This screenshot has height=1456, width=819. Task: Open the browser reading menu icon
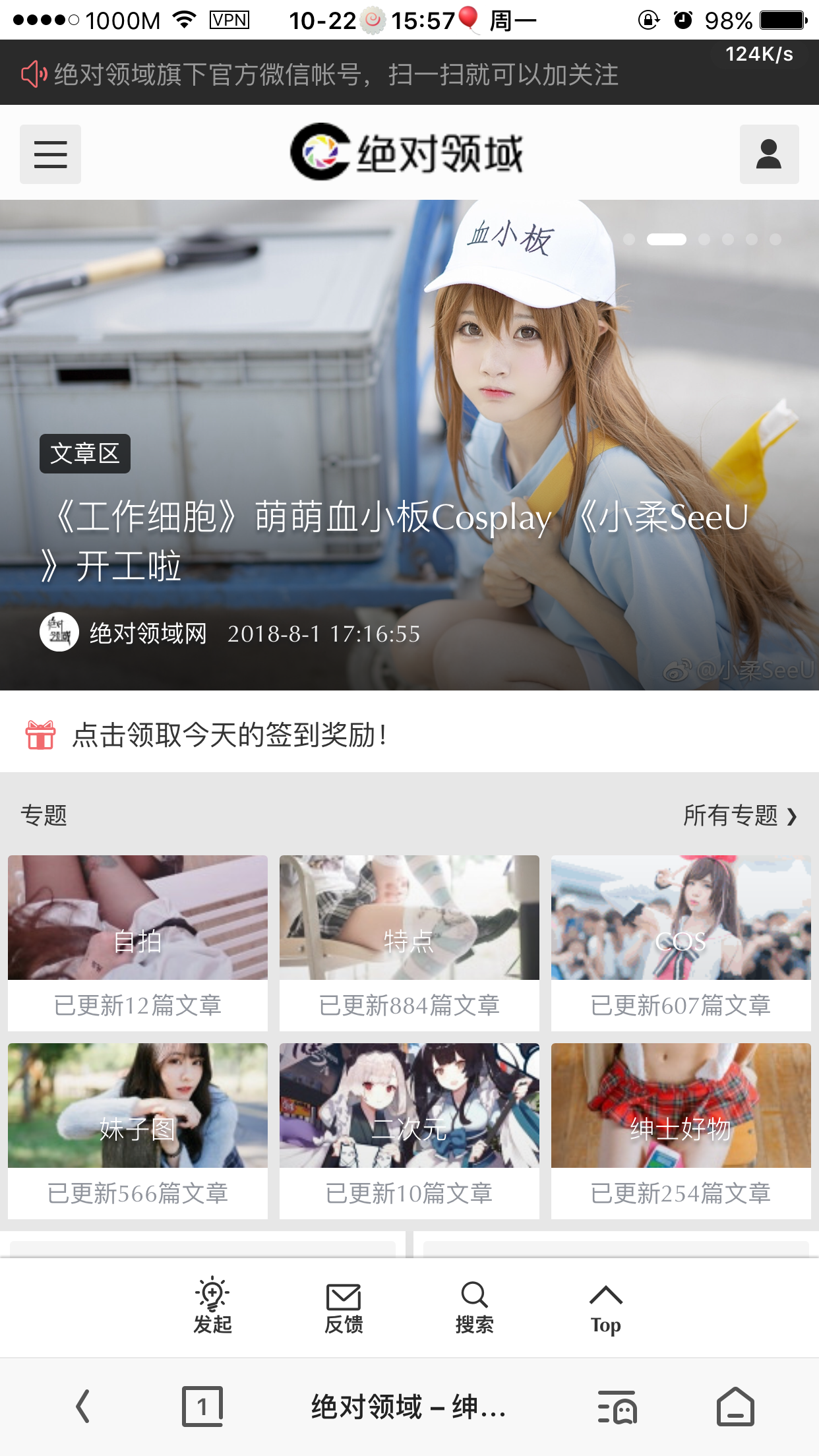tap(617, 1407)
